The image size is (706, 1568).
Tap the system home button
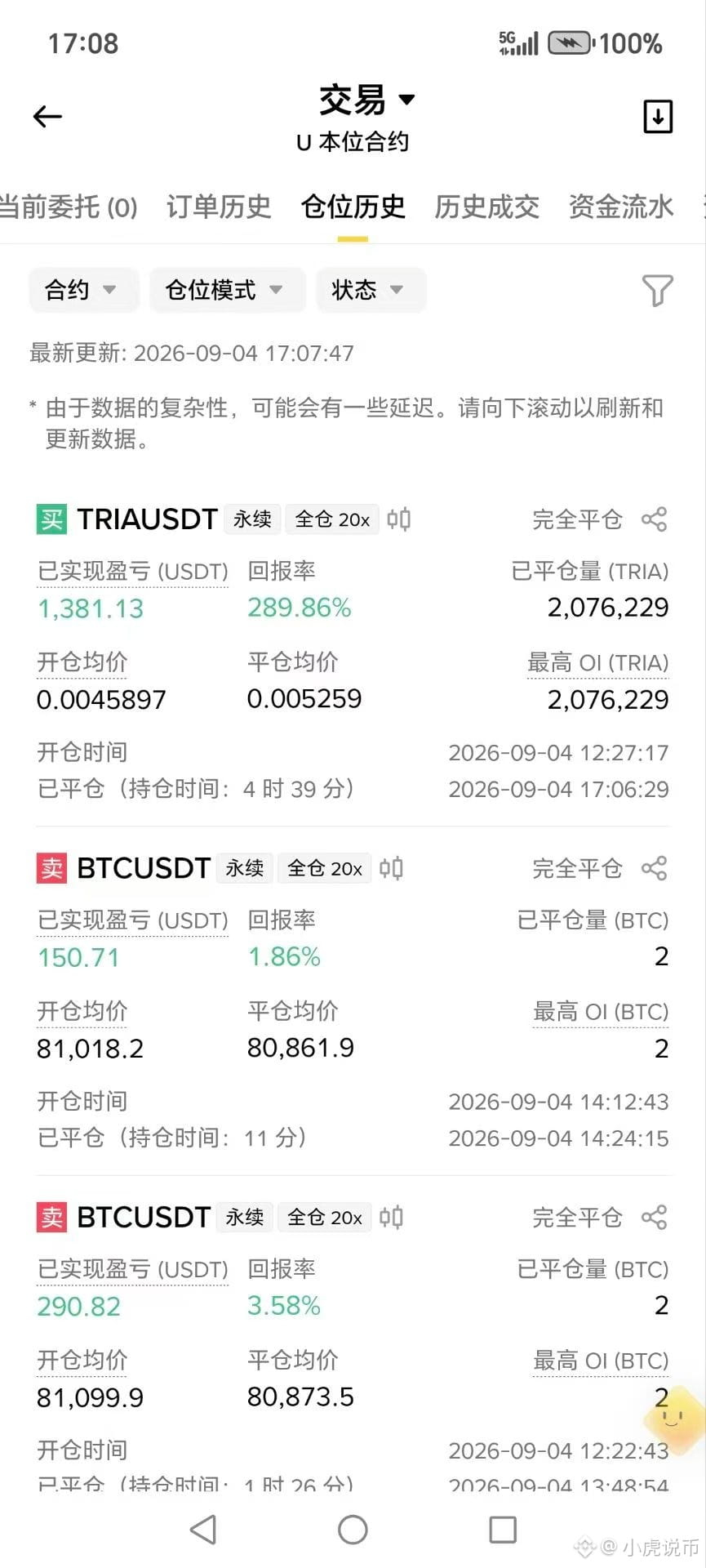353,1530
